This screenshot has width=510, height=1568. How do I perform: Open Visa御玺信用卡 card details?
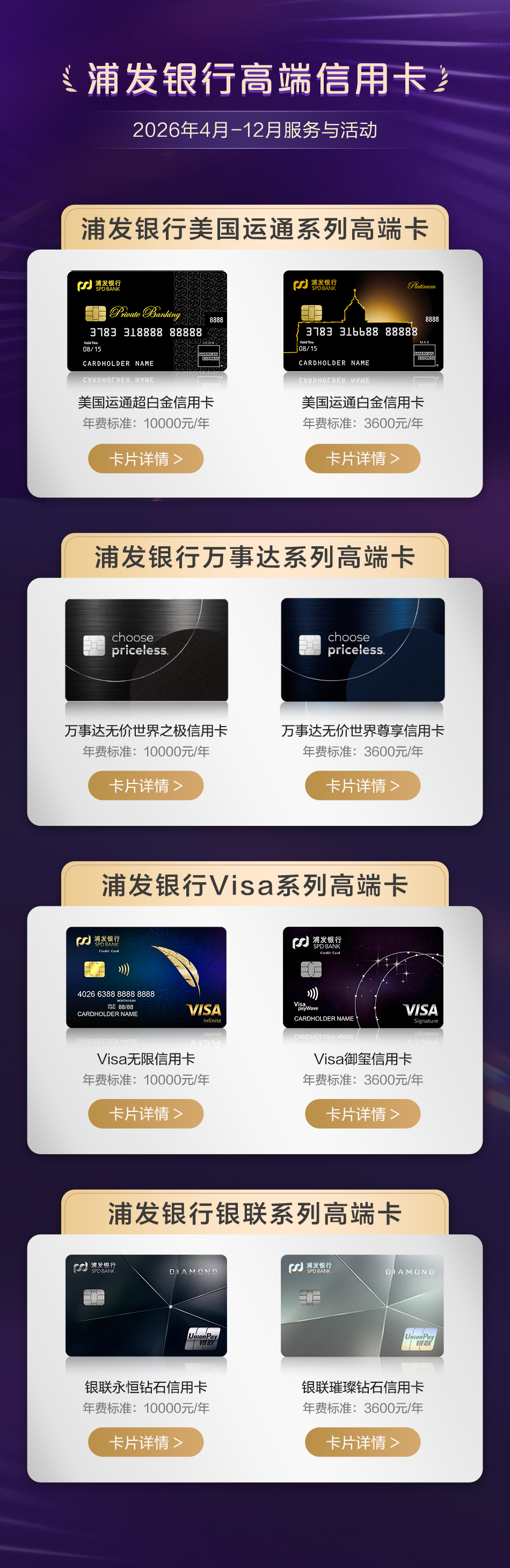pyautogui.click(x=362, y=1113)
